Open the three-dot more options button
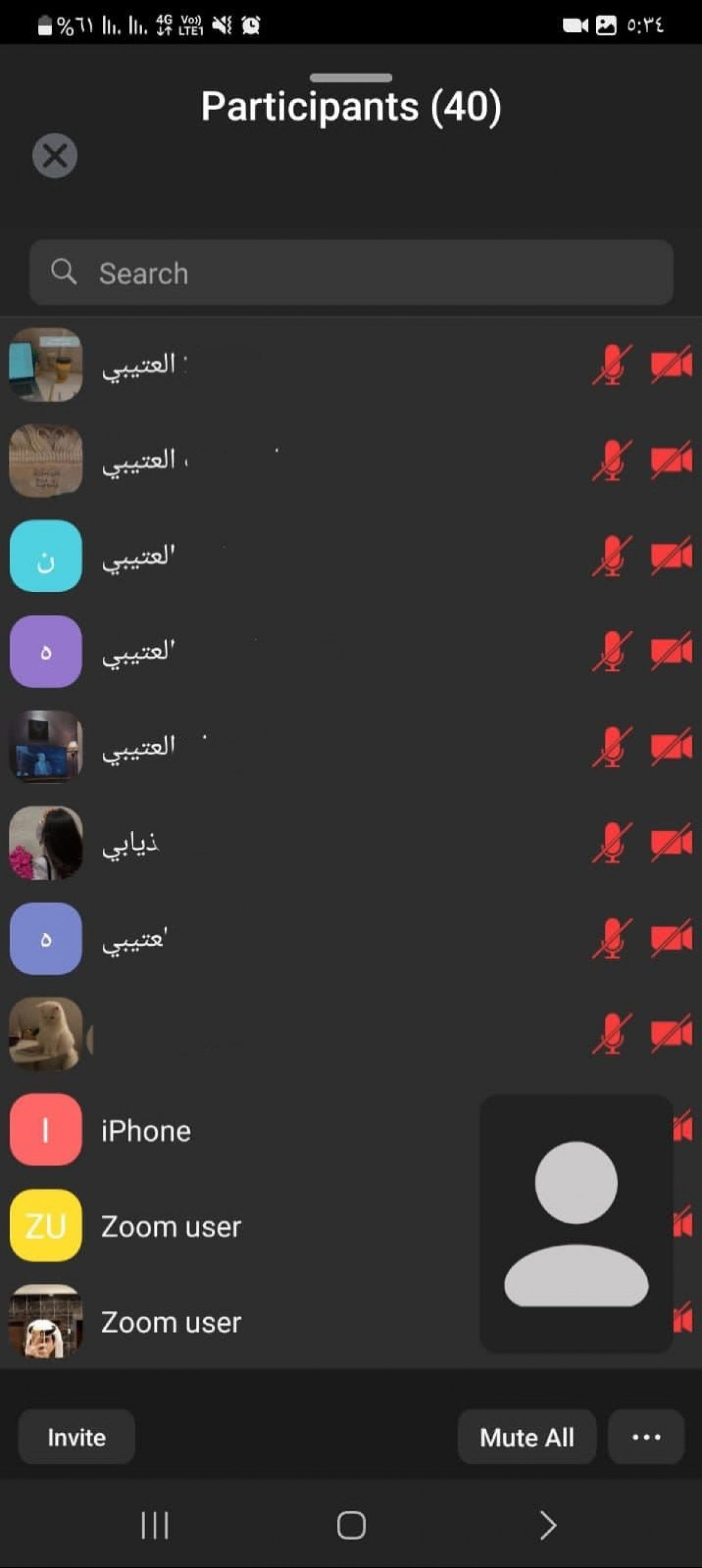The height and width of the screenshot is (1568, 702). pyautogui.click(x=646, y=1437)
